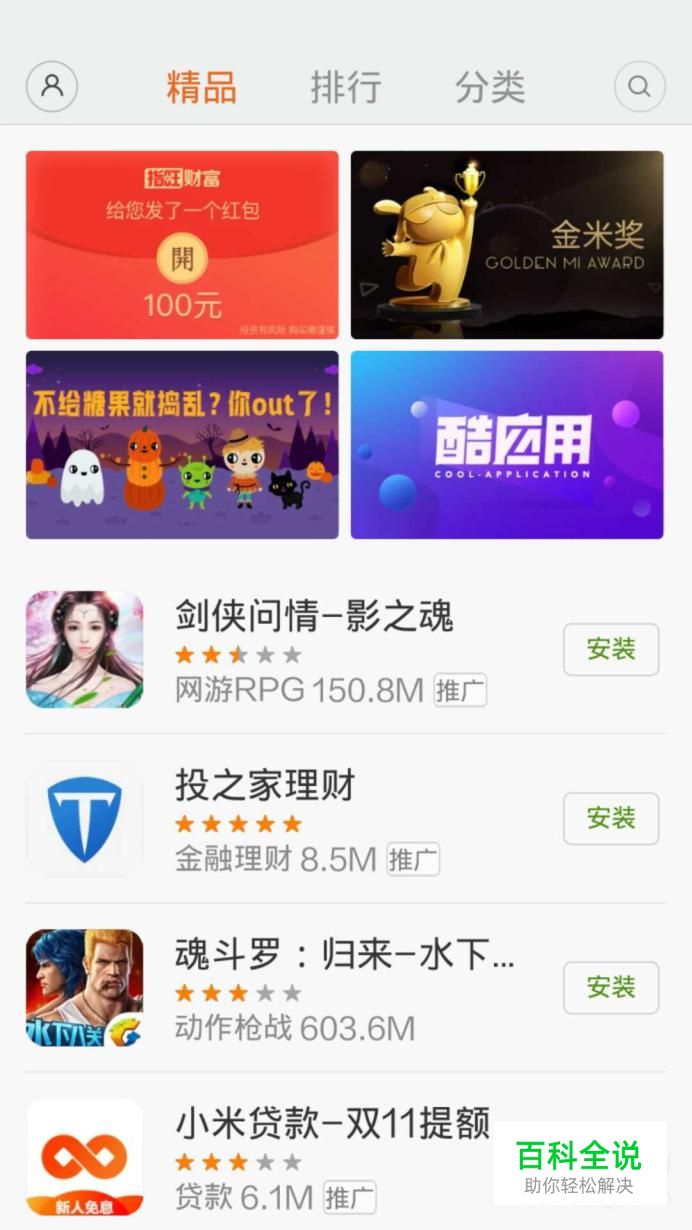Open the 剑侠问情-影之魂 app details

[314, 617]
